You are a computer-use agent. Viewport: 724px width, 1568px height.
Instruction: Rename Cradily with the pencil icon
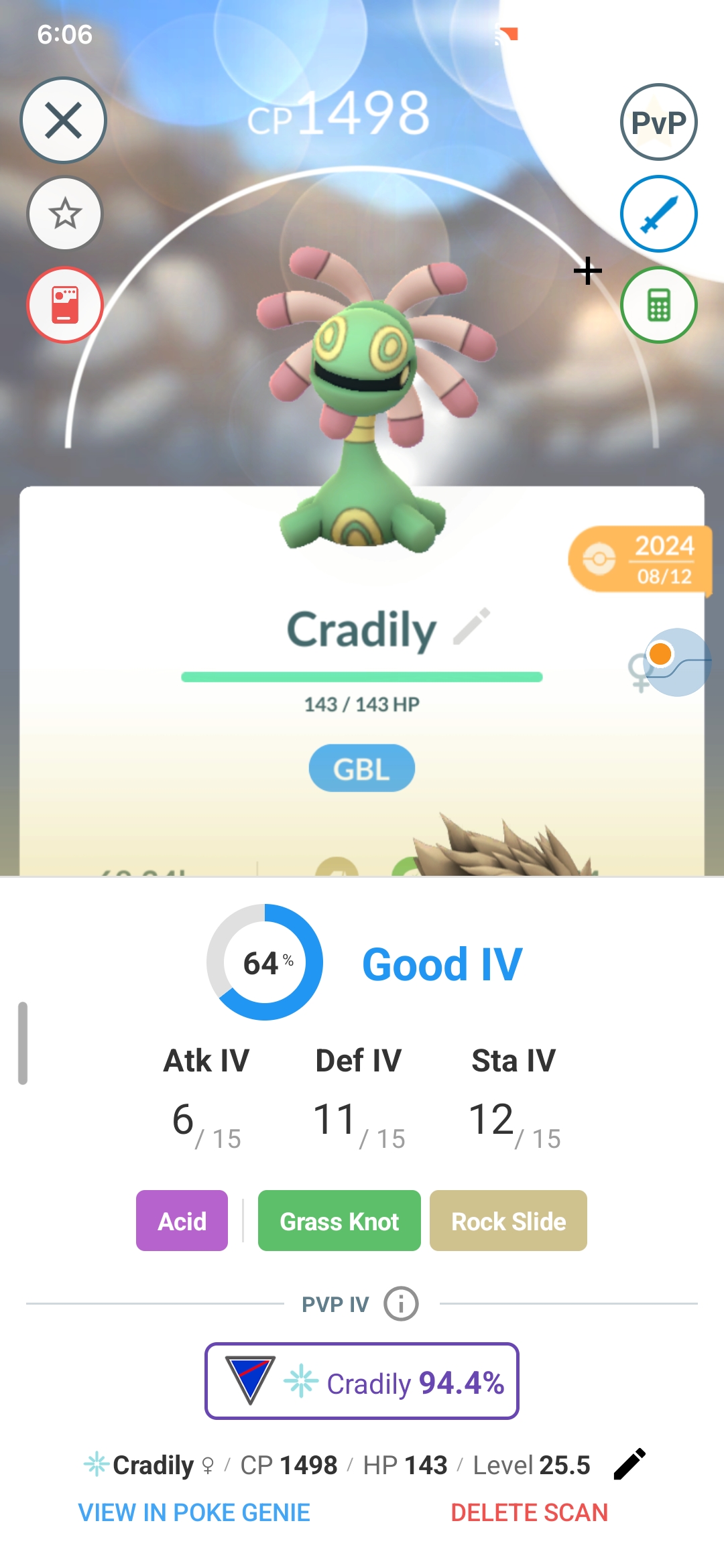point(472,627)
